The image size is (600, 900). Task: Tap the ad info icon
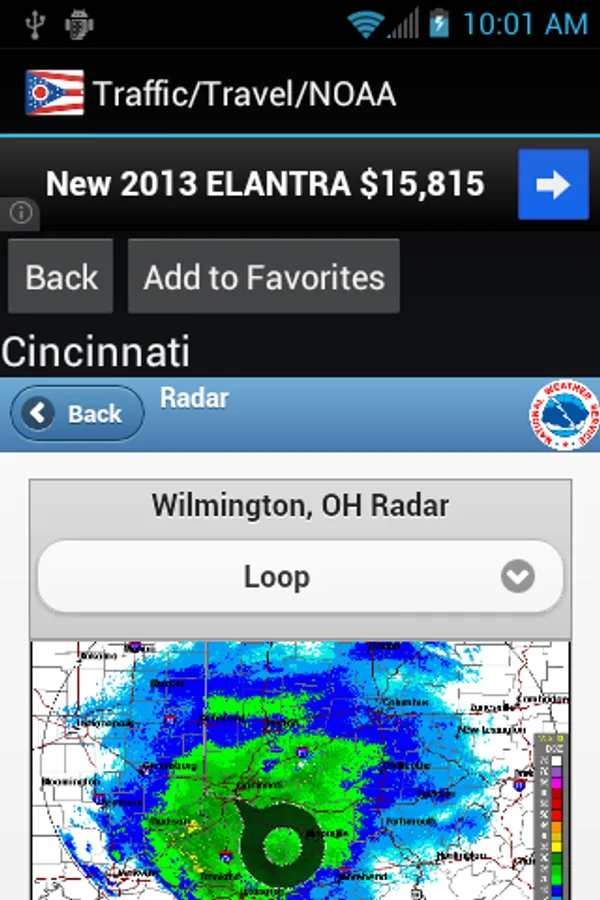tap(21, 213)
